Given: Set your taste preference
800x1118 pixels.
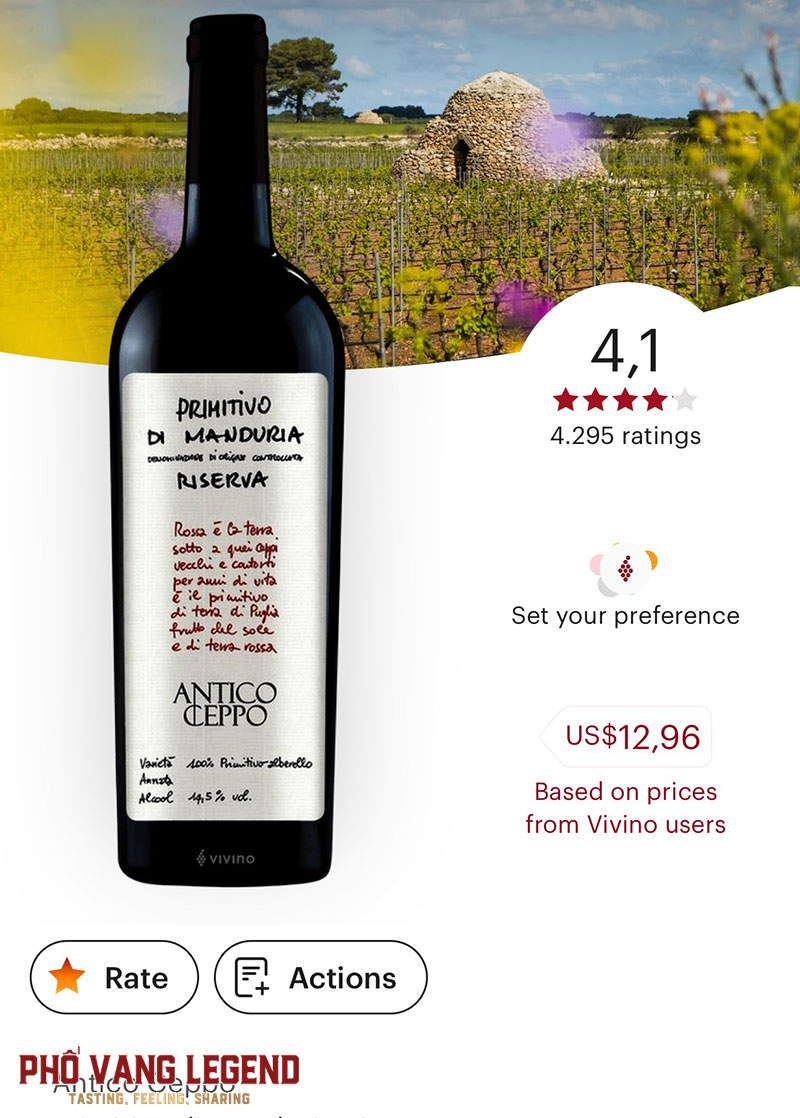Looking at the screenshot, I should [x=625, y=590].
